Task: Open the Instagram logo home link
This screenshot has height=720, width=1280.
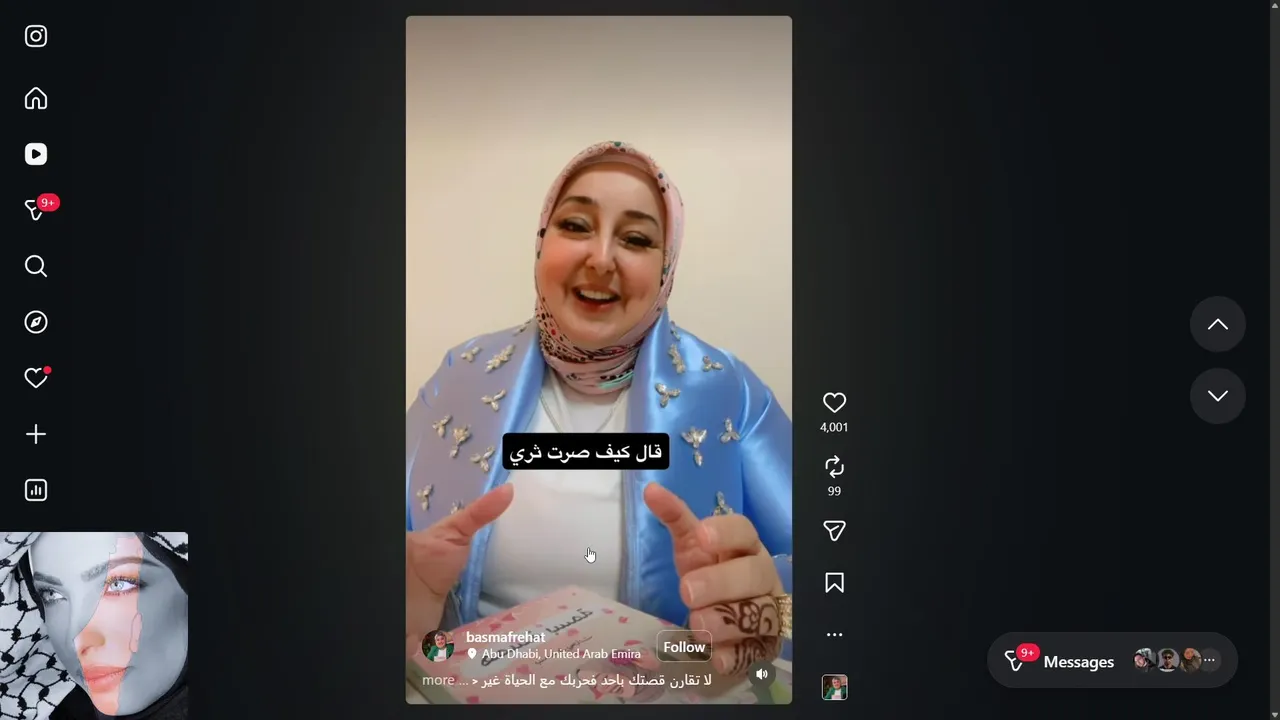Action: click(36, 36)
